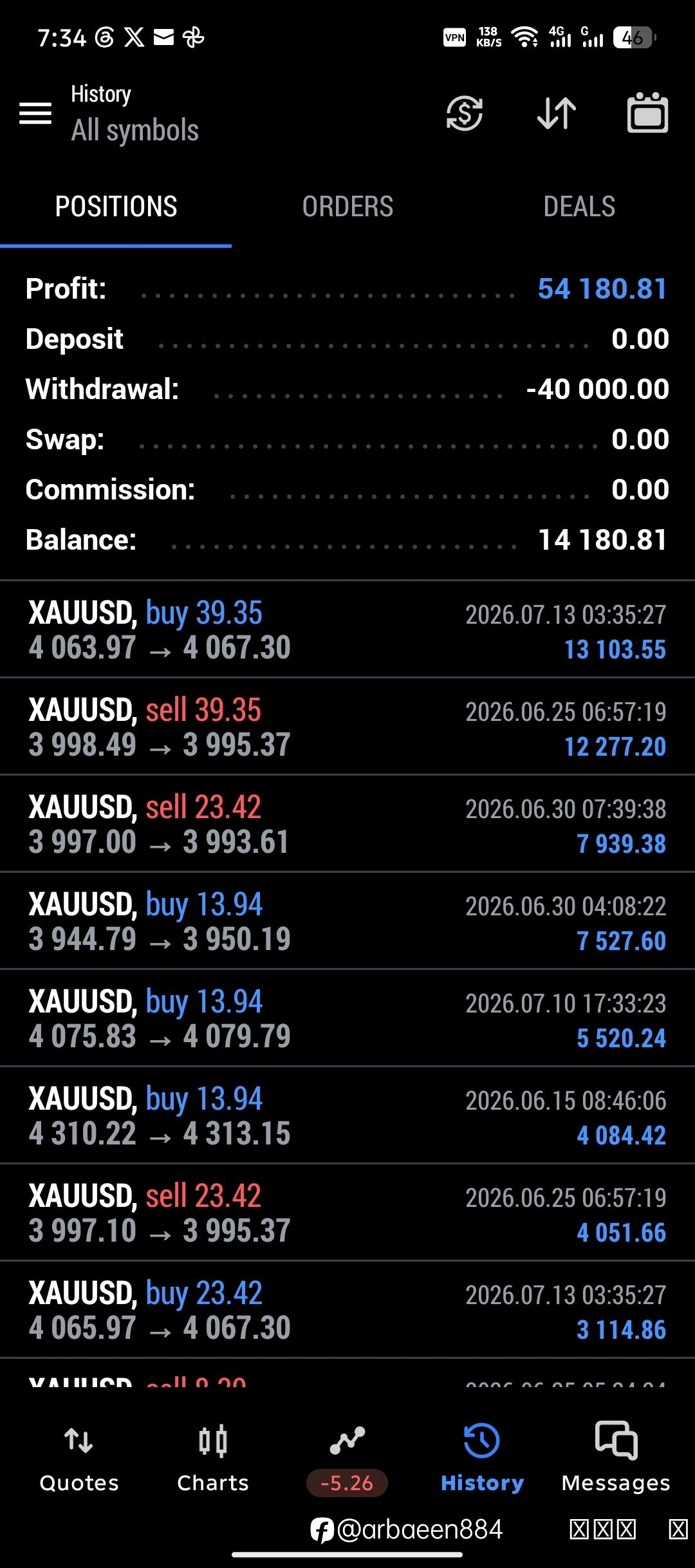Image resolution: width=695 pixels, height=1568 pixels.
Task: Switch to the ORDERS tab
Action: pyautogui.click(x=347, y=207)
